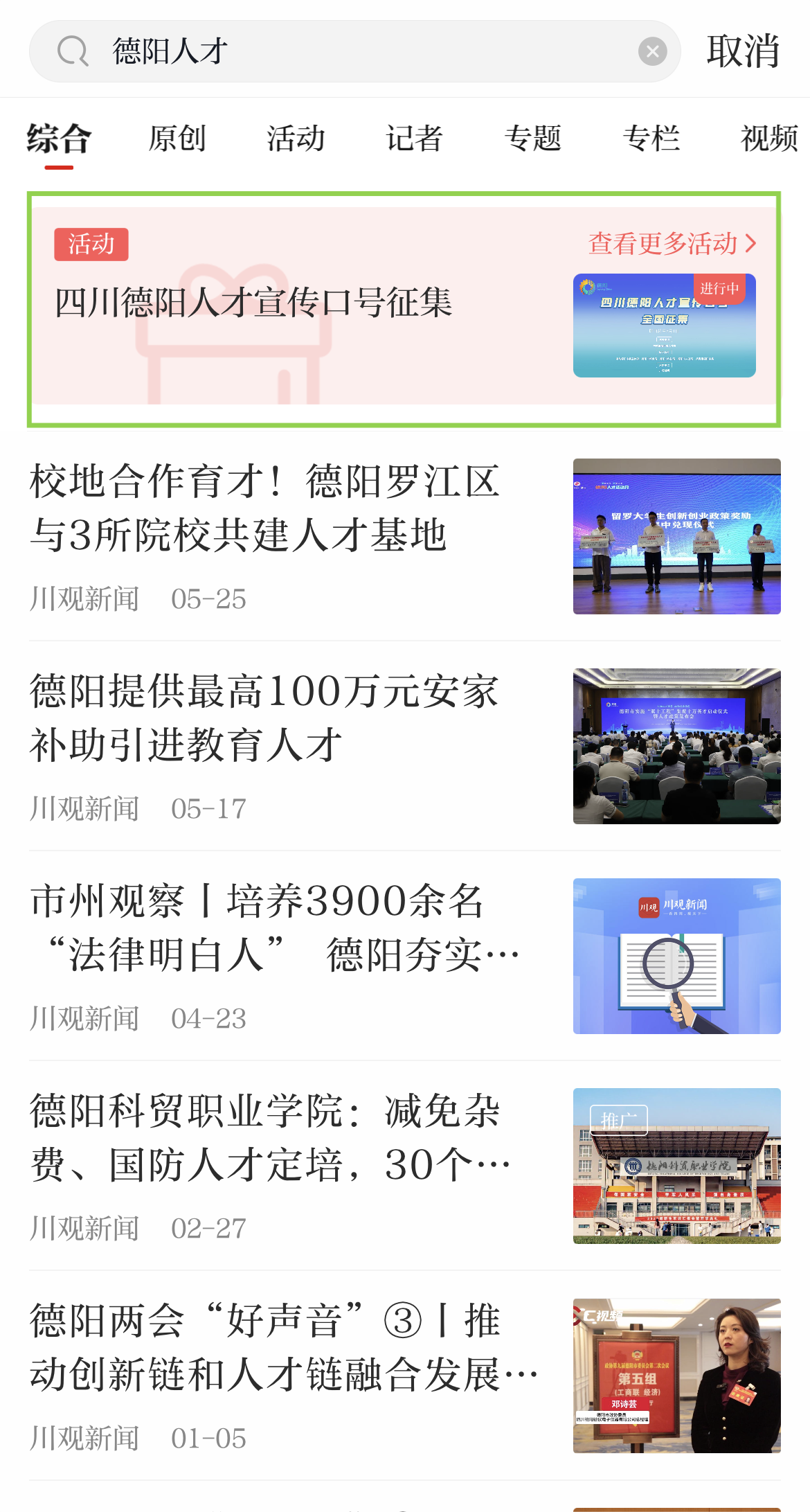Clear the search text 德阳人才

pyautogui.click(x=652, y=51)
